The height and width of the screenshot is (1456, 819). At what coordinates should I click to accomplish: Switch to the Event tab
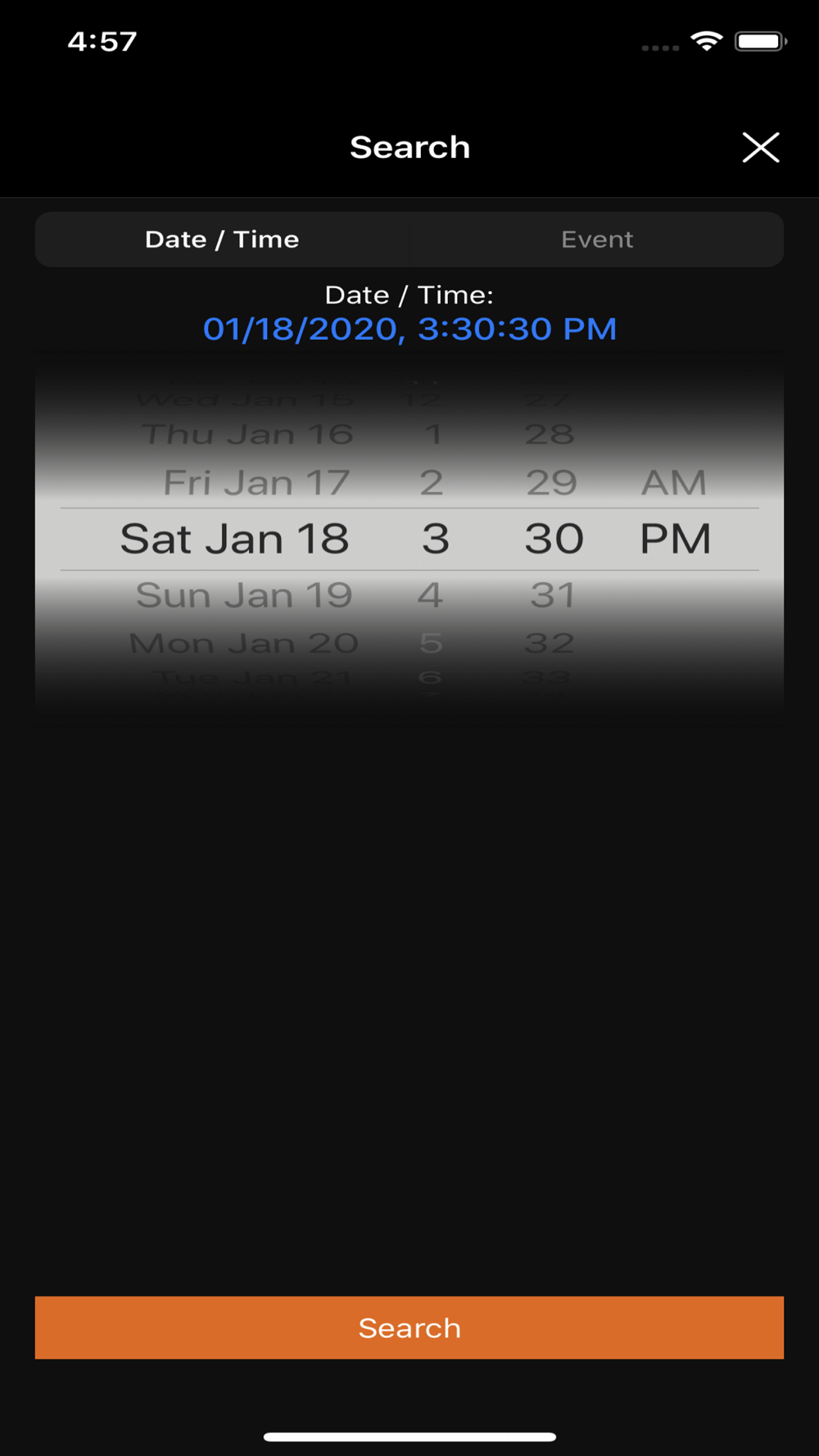coord(596,239)
